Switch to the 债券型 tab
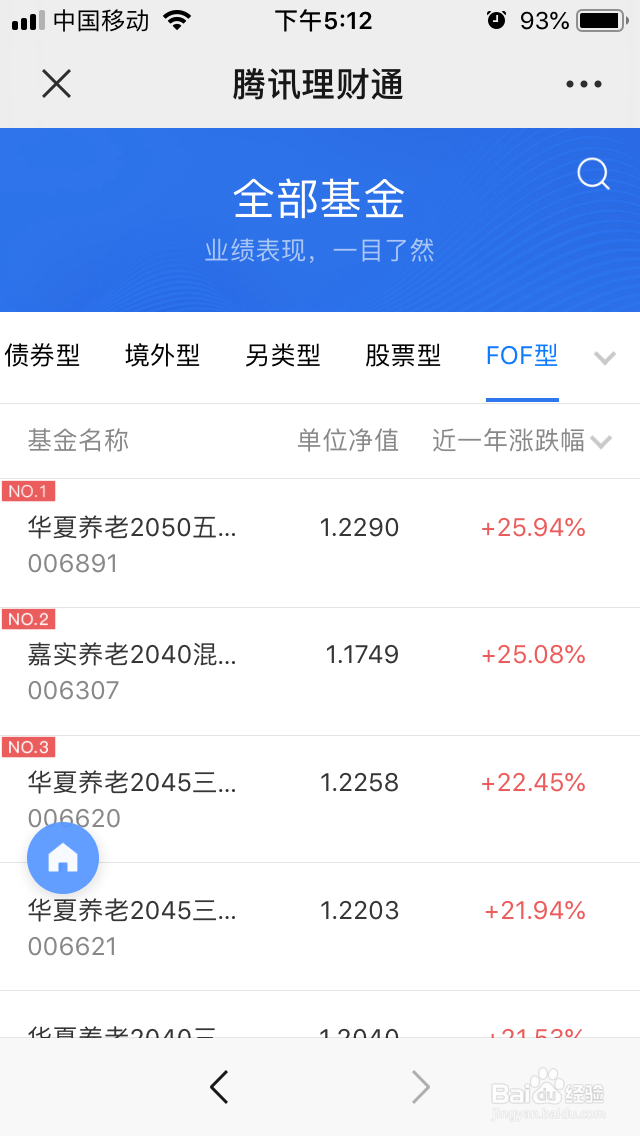The image size is (640, 1136). pyautogui.click(x=41, y=356)
